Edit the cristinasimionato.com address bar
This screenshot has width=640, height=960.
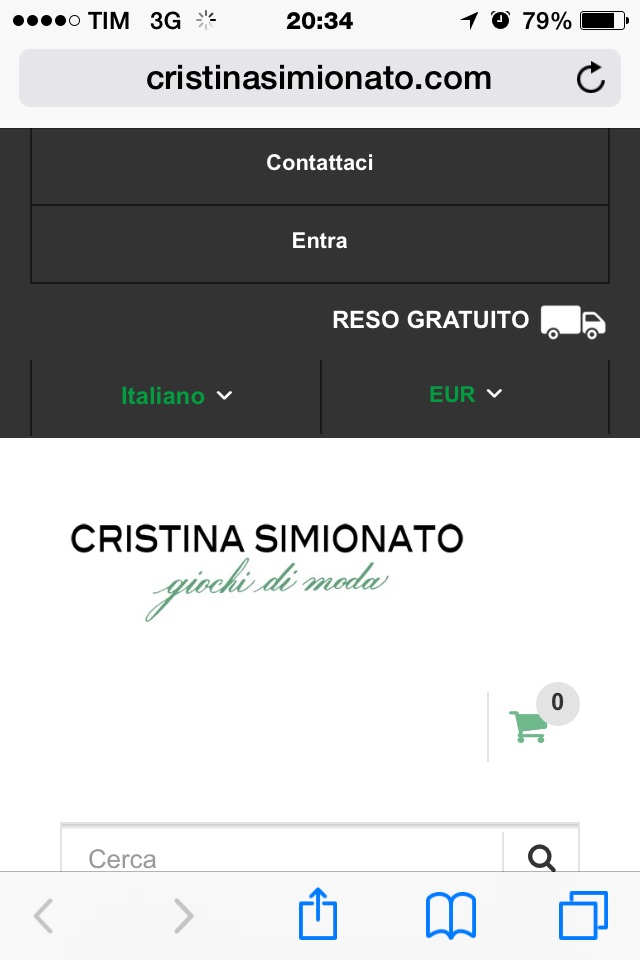318,78
